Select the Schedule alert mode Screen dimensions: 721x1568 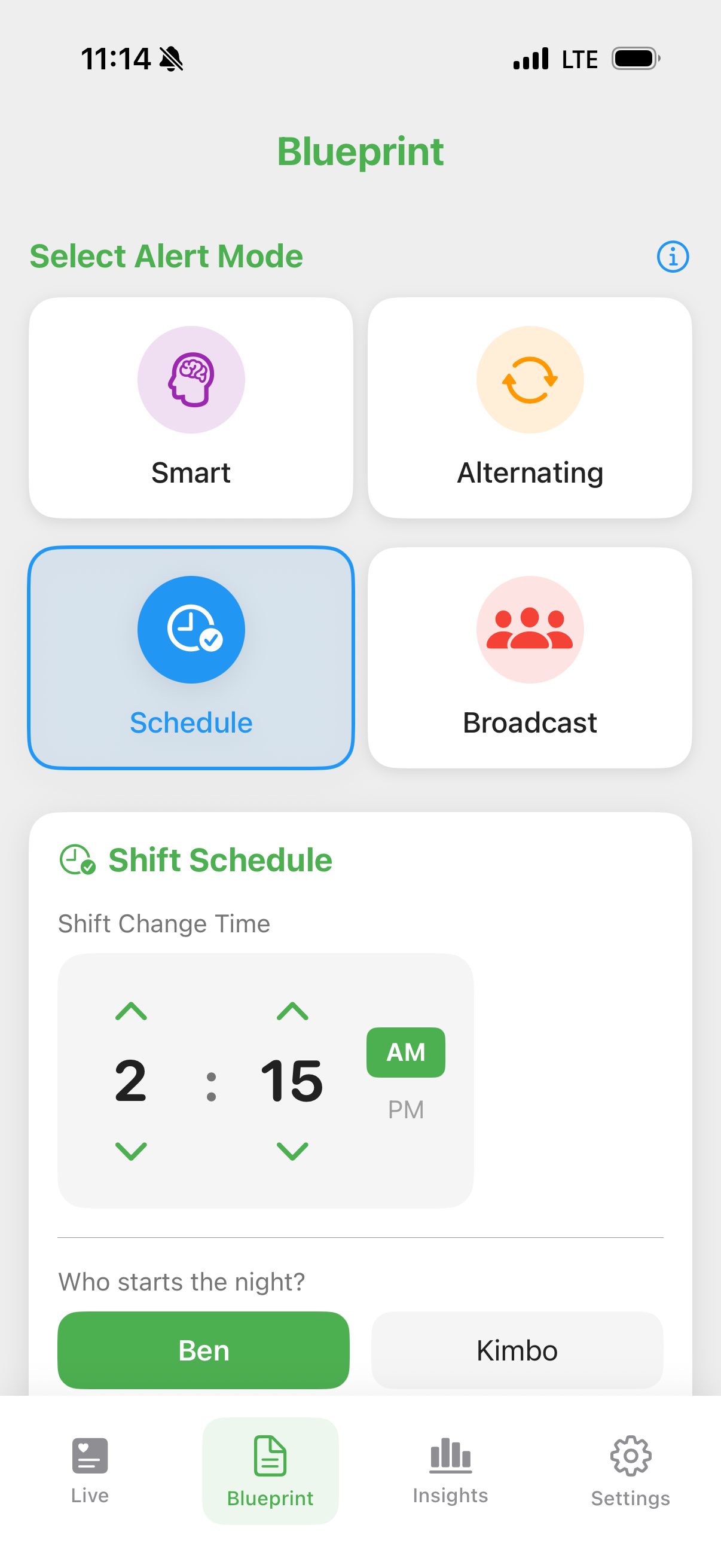pos(191,657)
